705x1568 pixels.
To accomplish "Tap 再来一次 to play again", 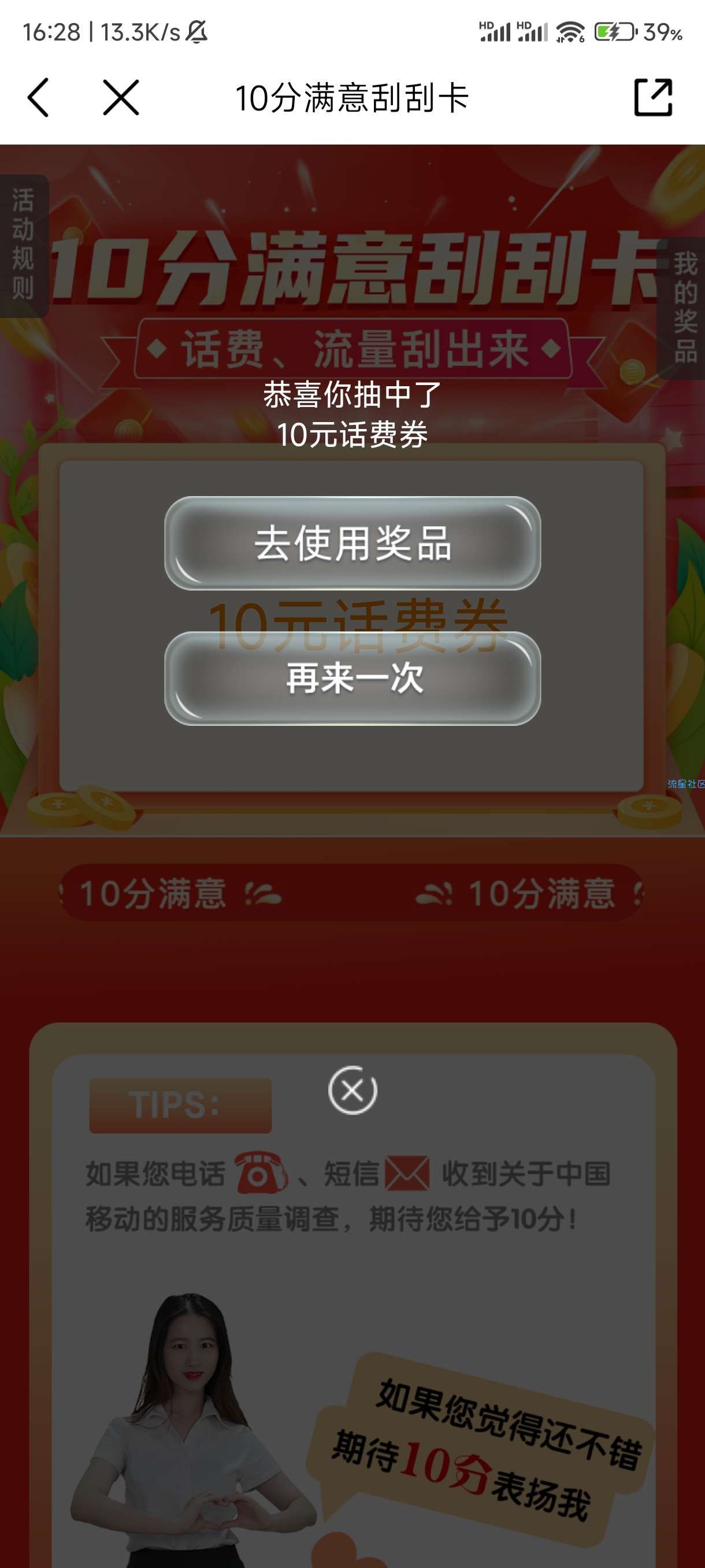I will tap(352, 678).
